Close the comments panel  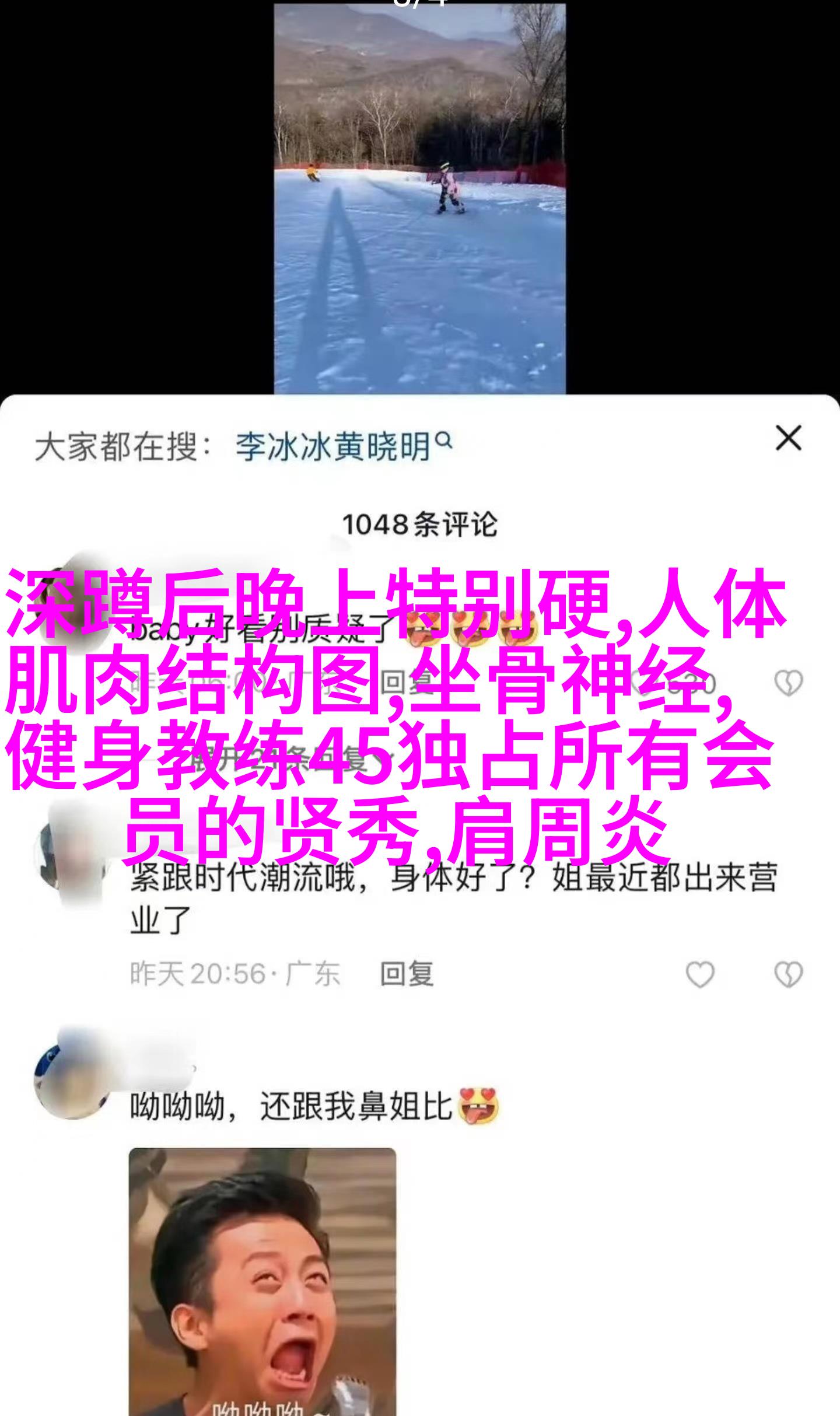coord(788,438)
